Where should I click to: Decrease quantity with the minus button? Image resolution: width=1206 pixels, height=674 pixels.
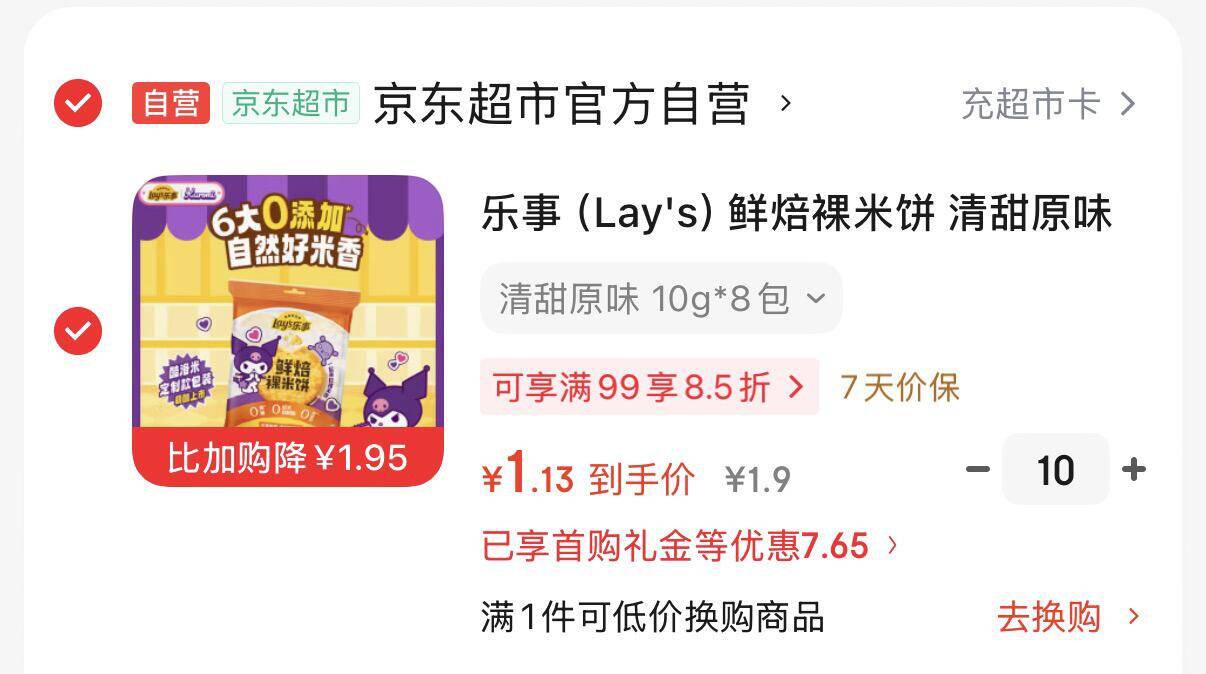click(977, 469)
